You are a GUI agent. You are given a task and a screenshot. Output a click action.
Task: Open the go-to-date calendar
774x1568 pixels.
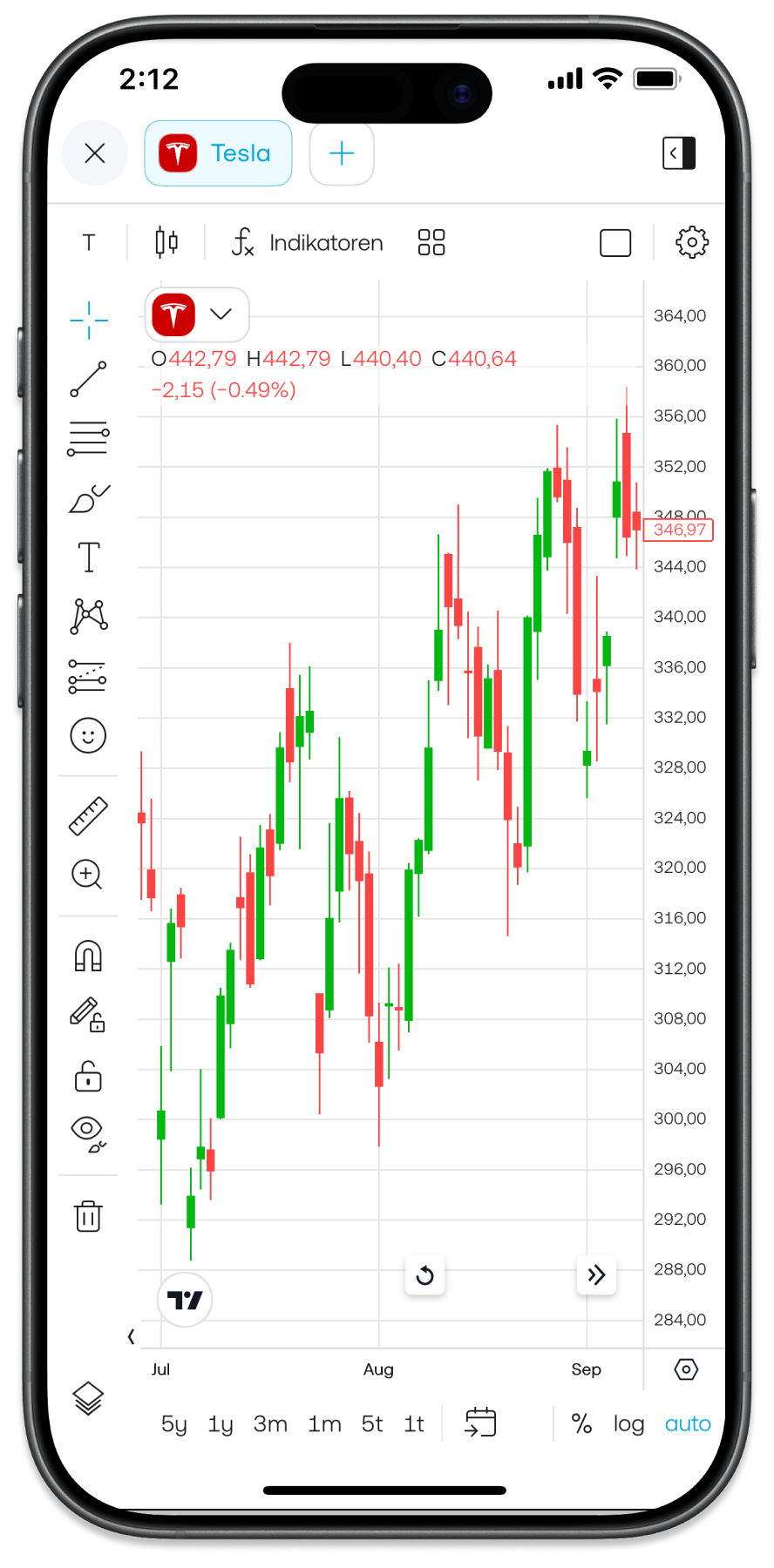coord(480,1423)
